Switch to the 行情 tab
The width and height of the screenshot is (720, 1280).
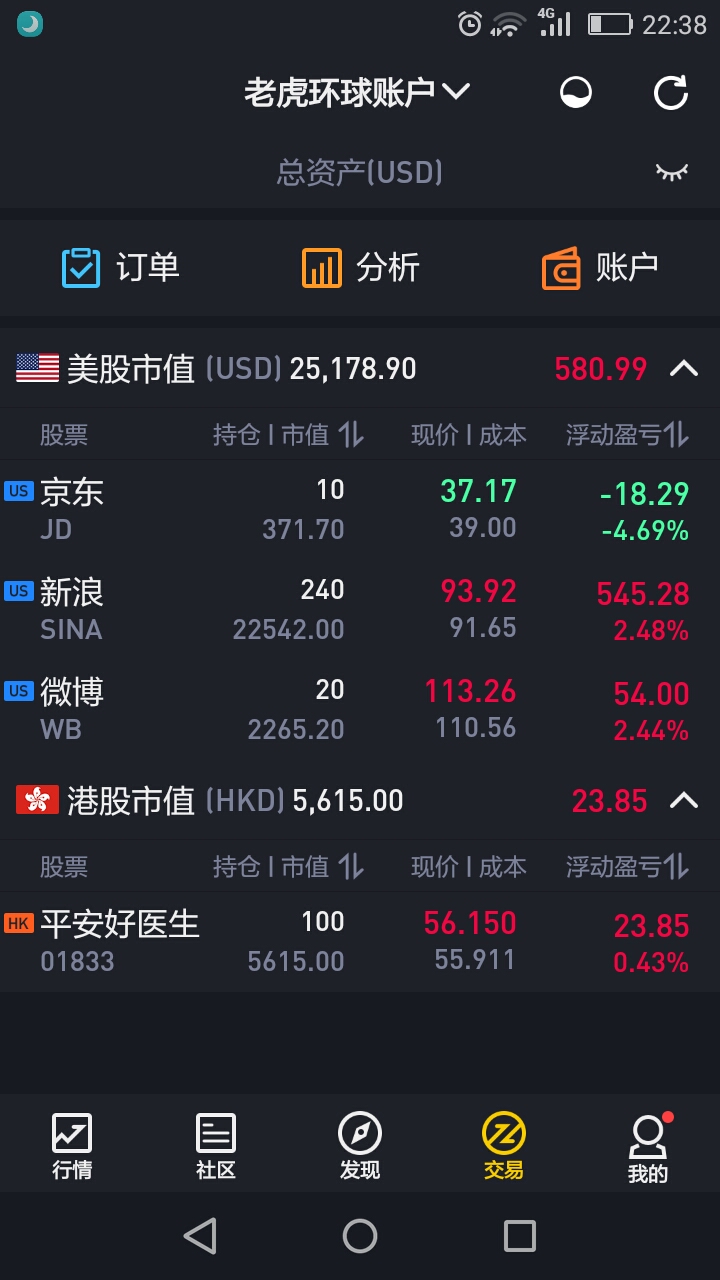tap(72, 1147)
